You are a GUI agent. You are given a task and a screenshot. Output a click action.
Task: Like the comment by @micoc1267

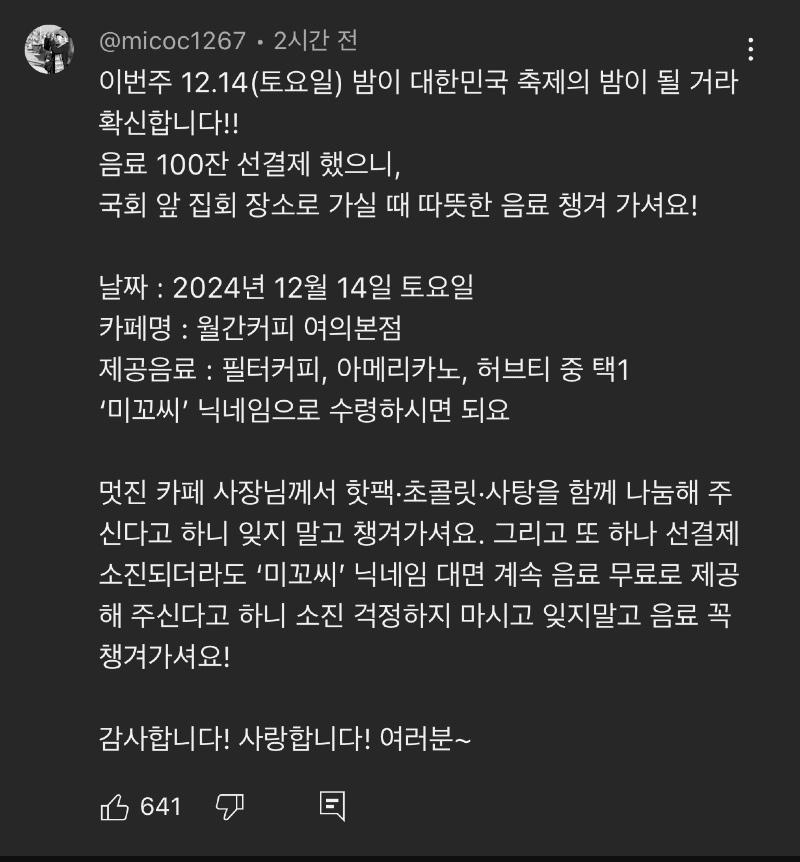[116, 806]
